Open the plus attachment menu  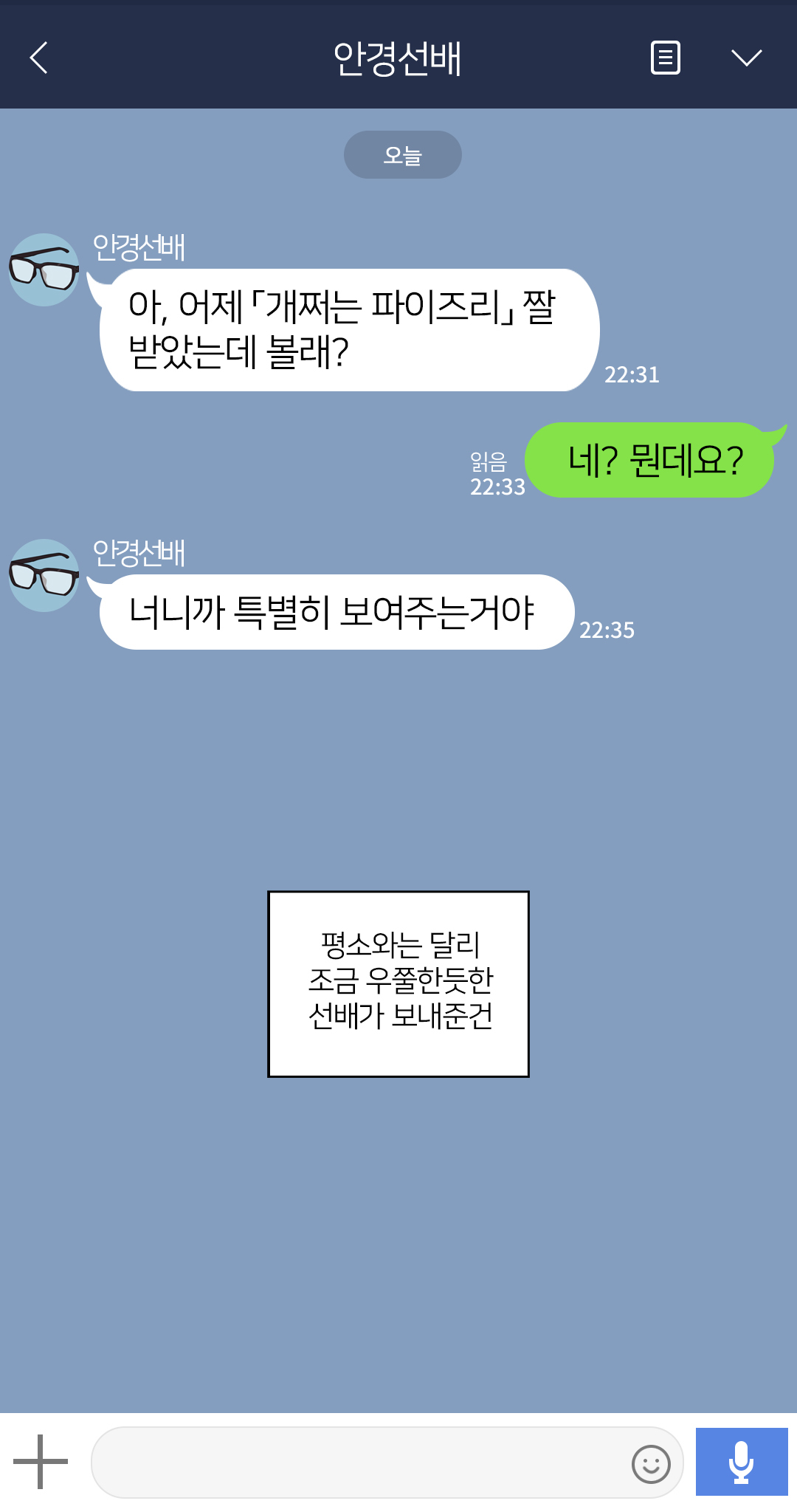41,1461
